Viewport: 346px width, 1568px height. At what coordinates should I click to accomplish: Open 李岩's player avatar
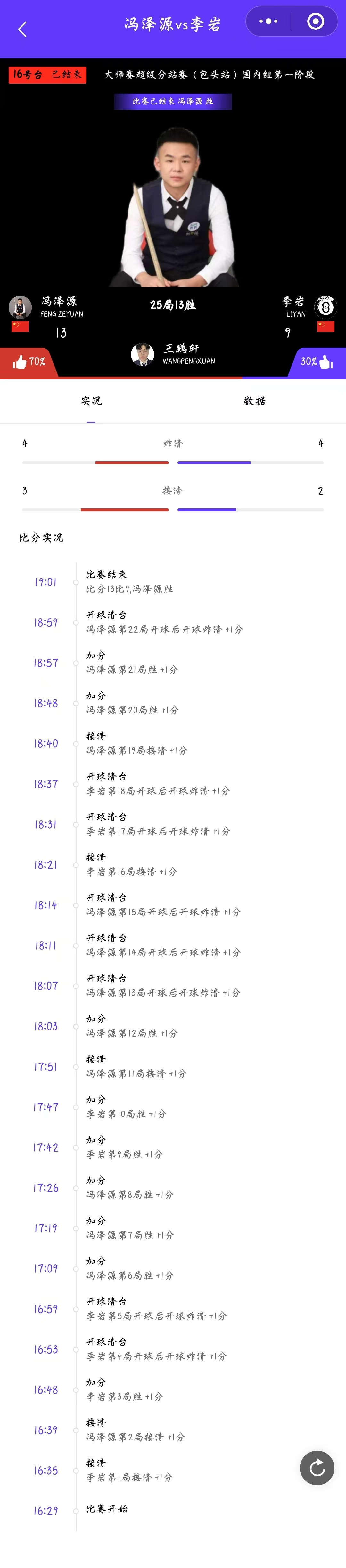coord(325,307)
